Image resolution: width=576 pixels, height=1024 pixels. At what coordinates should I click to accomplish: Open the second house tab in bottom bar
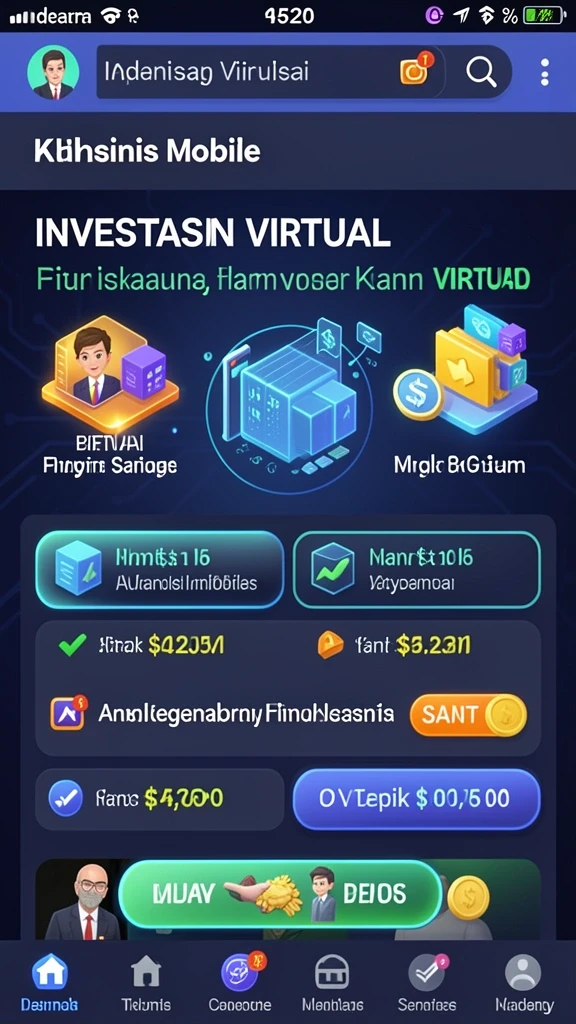146,982
